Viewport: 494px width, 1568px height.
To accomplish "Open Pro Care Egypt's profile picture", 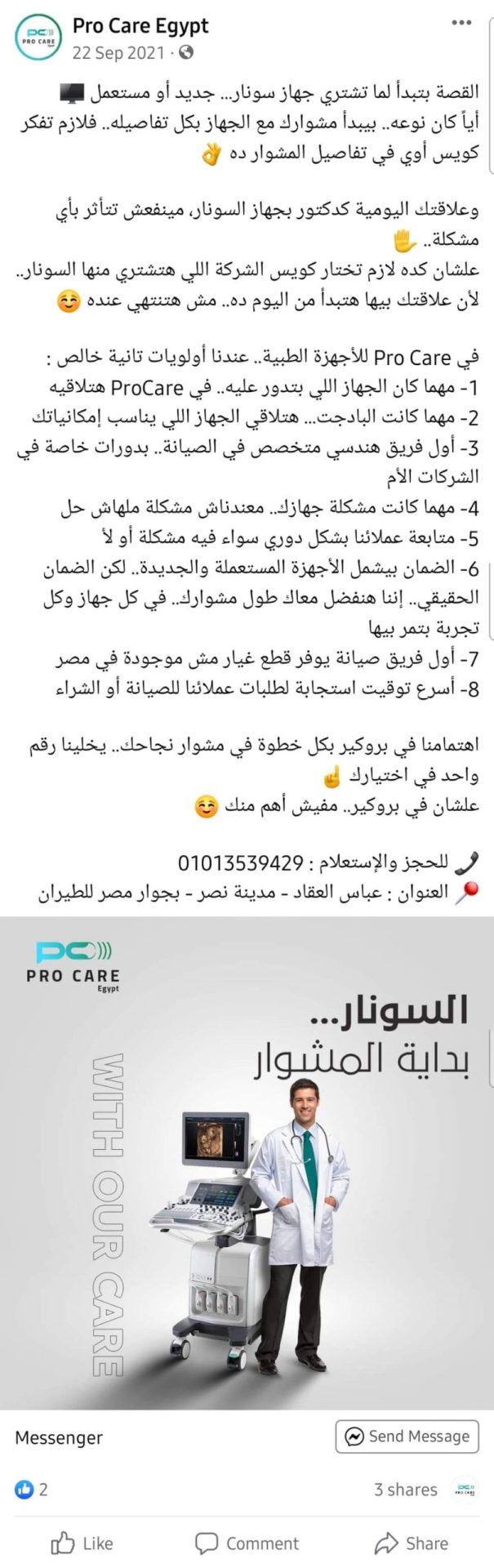I will click(37, 39).
